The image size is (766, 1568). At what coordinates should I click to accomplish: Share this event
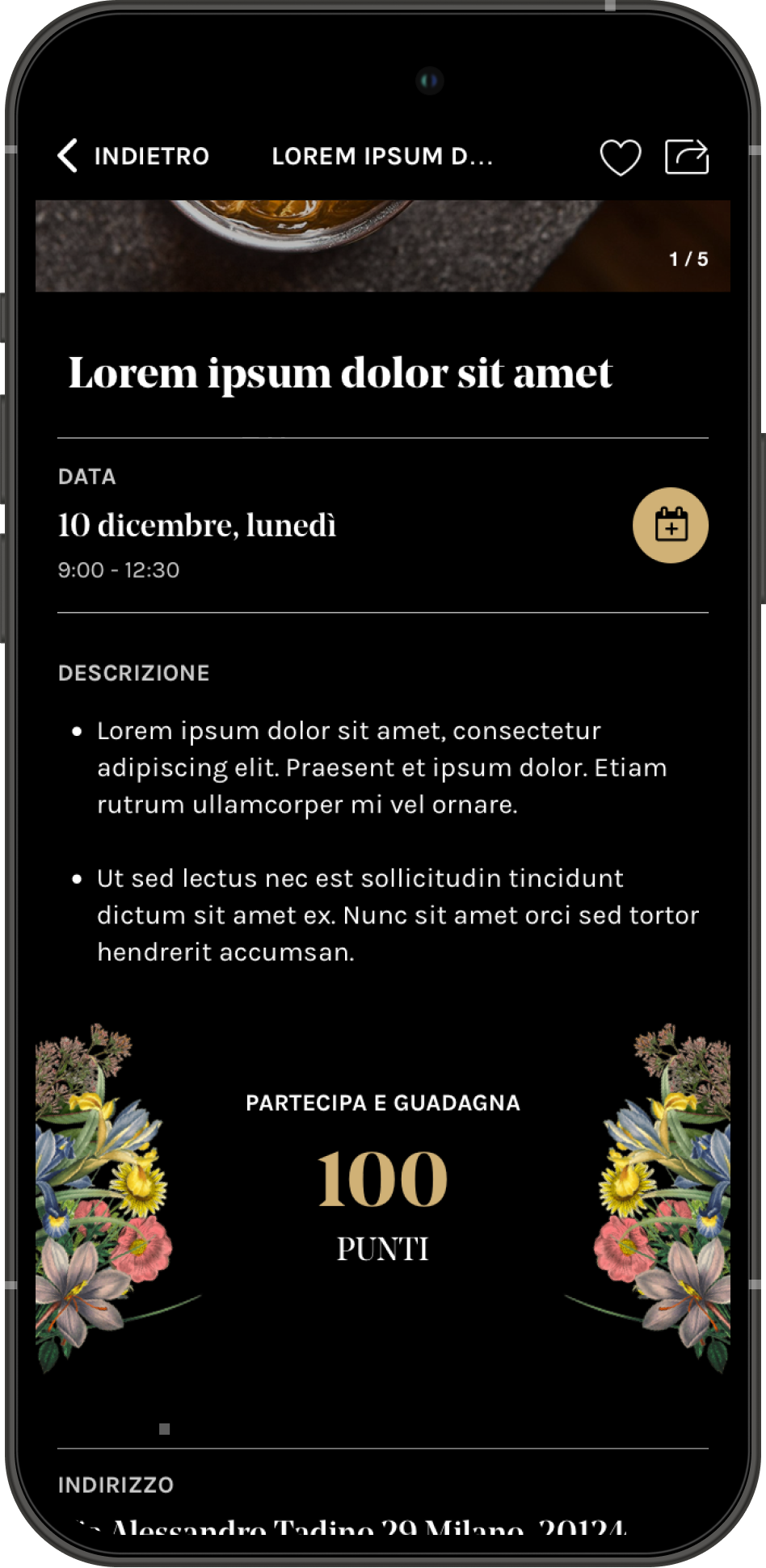(686, 157)
